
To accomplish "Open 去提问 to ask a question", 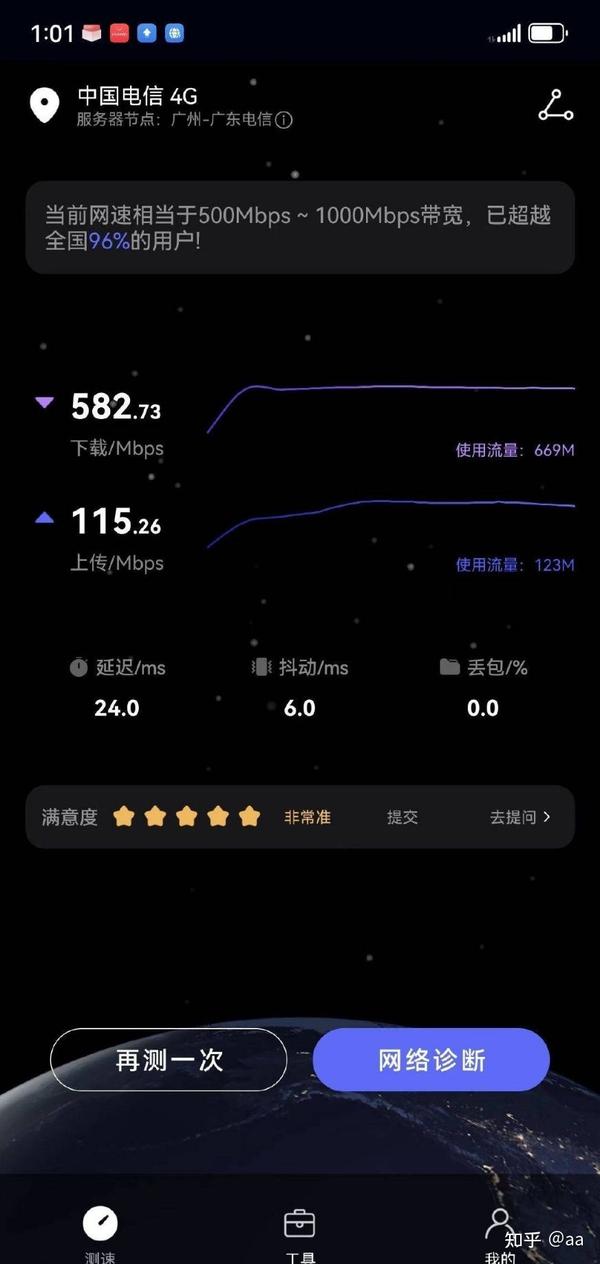I will 519,817.
